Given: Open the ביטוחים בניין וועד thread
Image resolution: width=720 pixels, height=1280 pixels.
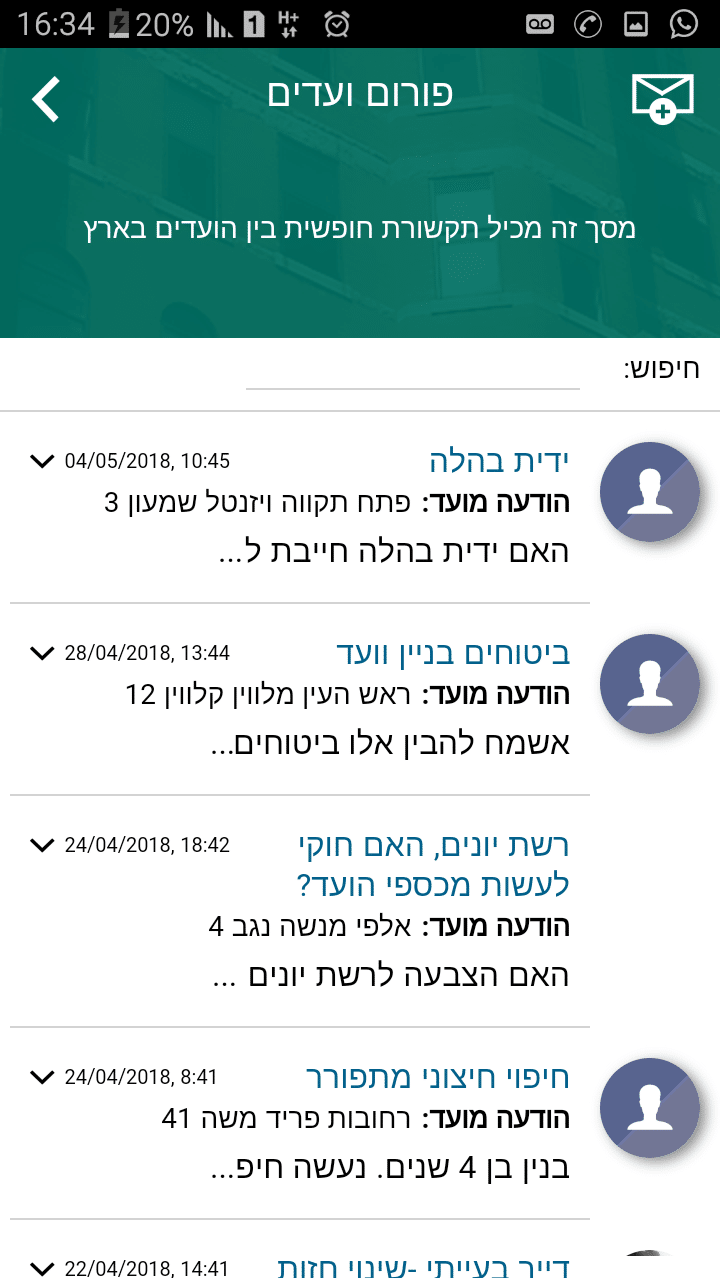Looking at the screenshot, I should tap(452, 653).
